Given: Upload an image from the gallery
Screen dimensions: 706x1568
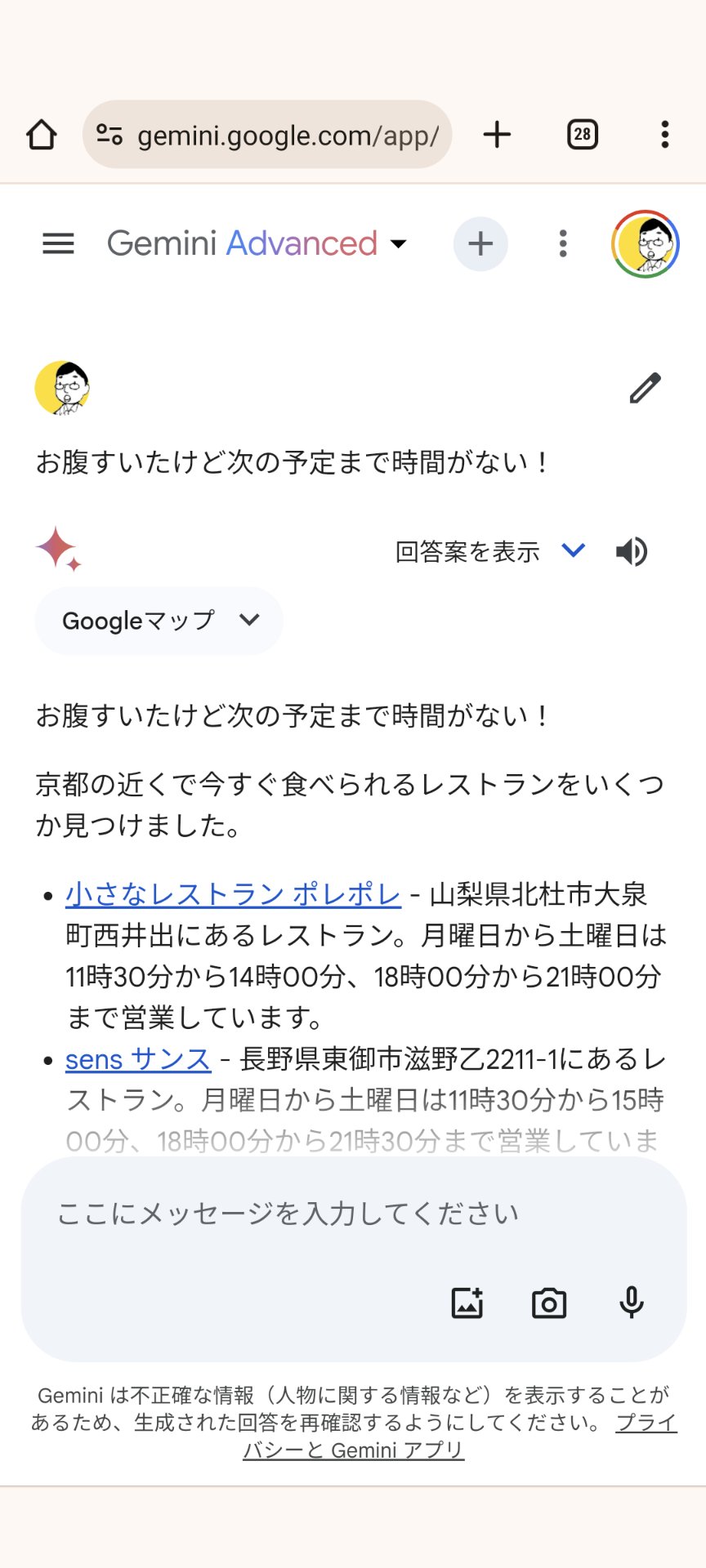Looking at the screenshot, I should click(467, 1303).
